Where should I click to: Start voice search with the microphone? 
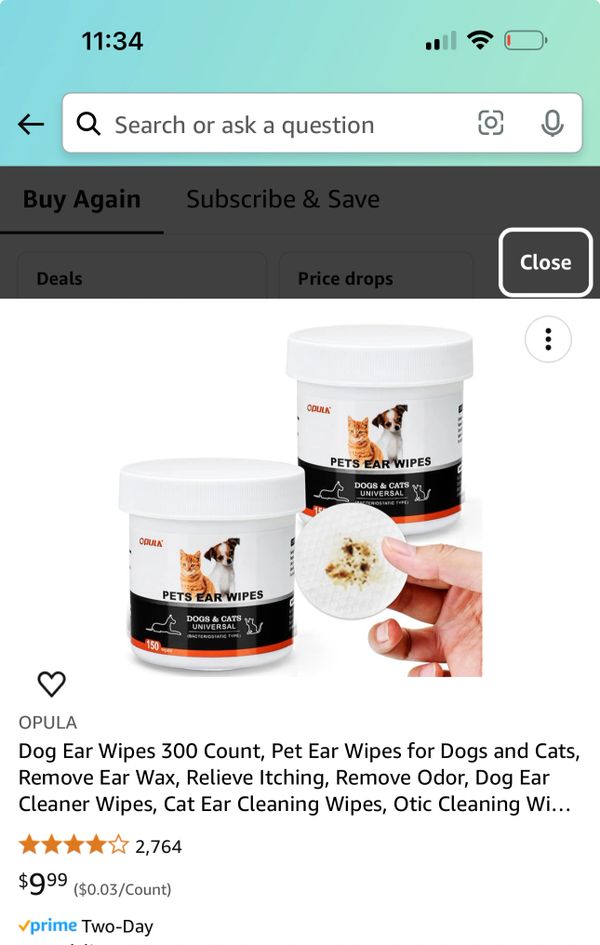pyautogui.click(x=552, y=123)
